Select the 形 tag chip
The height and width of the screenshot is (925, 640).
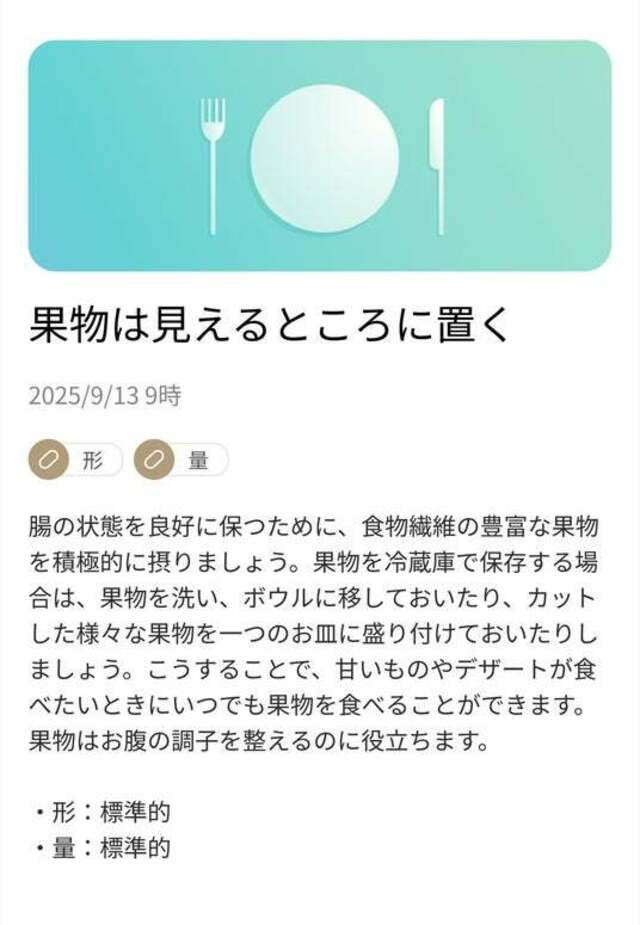(x=75, y=460)
